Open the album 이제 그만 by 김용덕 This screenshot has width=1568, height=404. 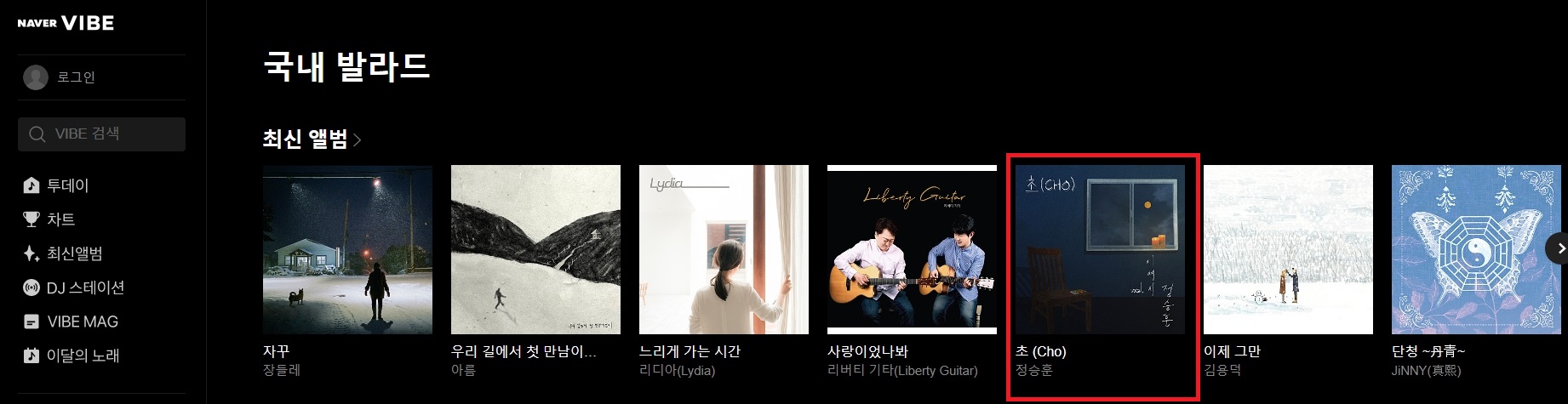[1288, 249]
